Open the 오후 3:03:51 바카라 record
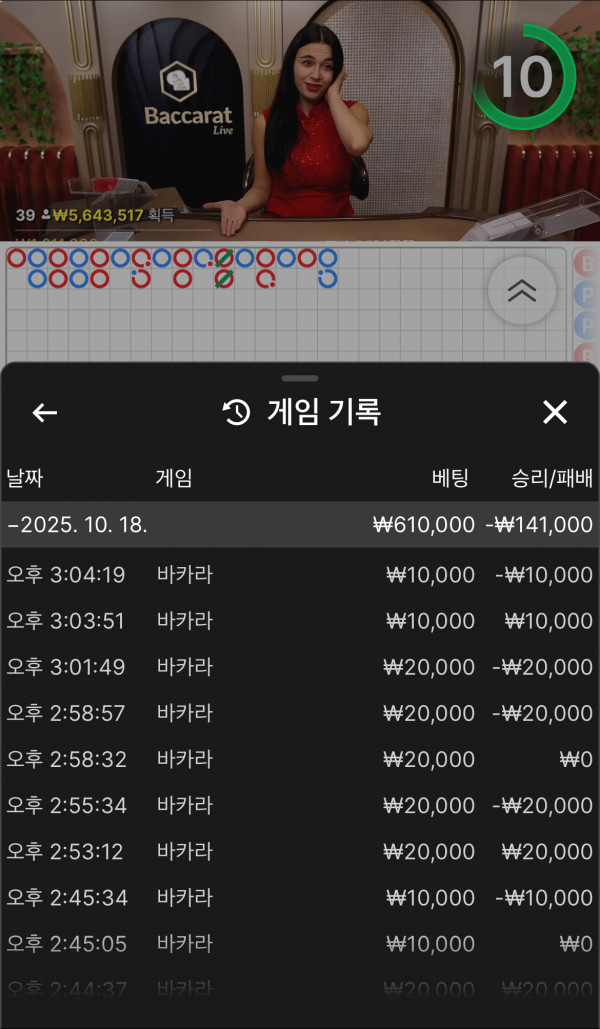The width and height of the screenshot is (600, 1029). coord(300,621)
